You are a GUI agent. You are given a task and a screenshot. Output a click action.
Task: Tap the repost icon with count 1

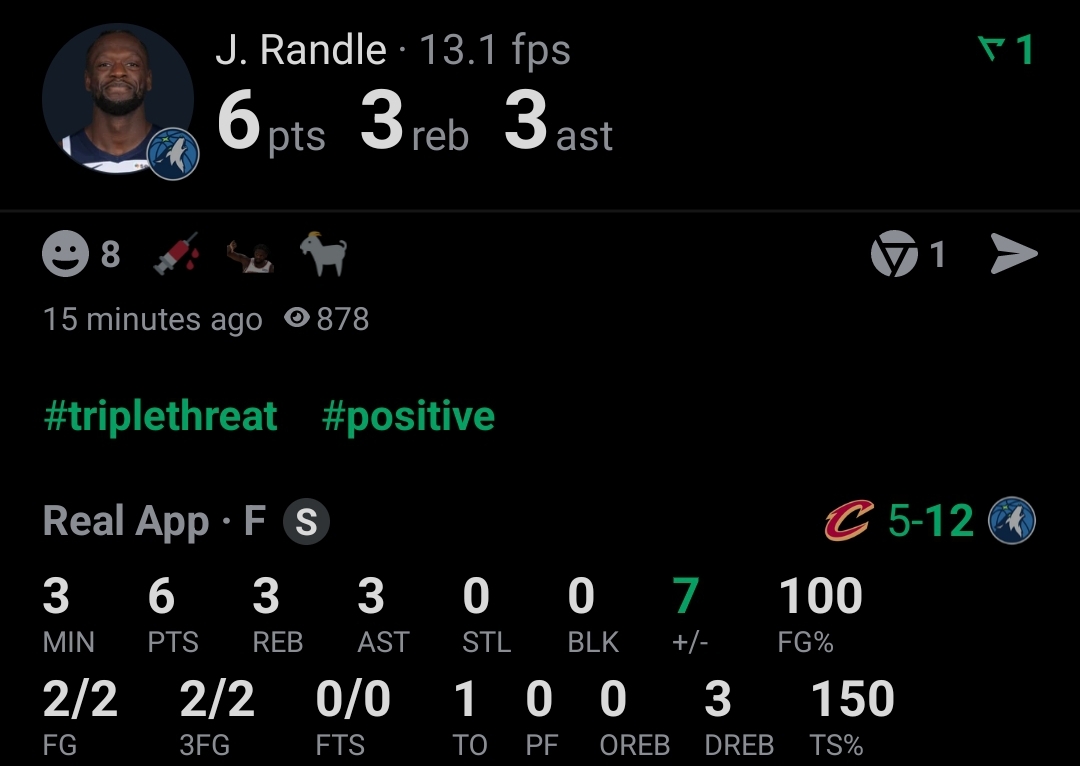tap(894, 256)
